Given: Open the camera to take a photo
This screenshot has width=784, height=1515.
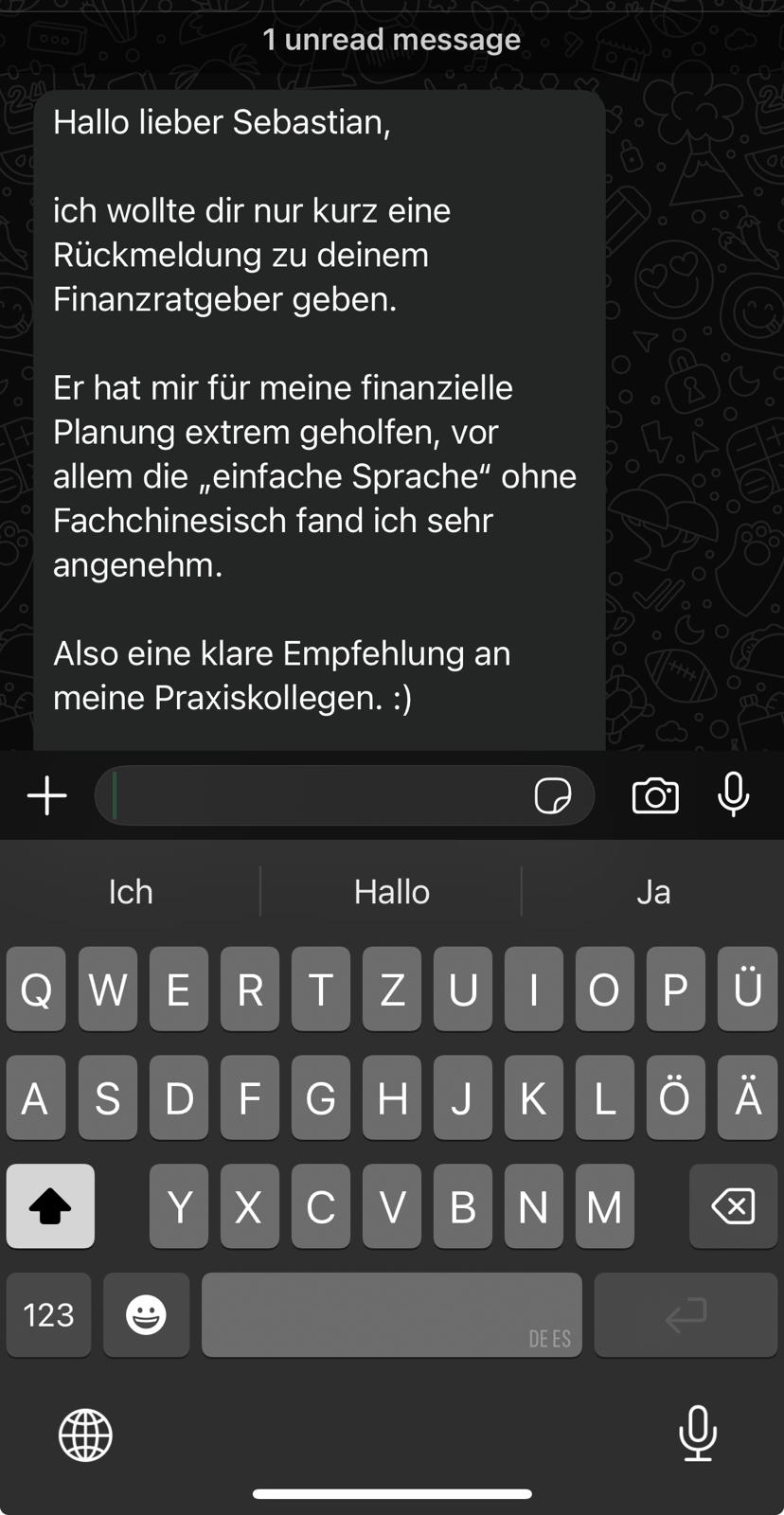Looking at the screenshot, I should point(655,795).
